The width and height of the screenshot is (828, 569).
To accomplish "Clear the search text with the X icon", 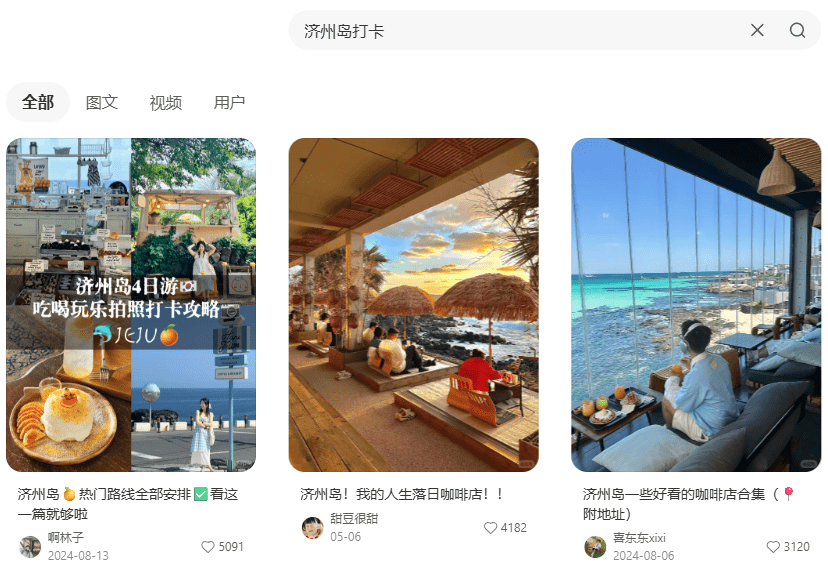I will (x=757, y=30).
